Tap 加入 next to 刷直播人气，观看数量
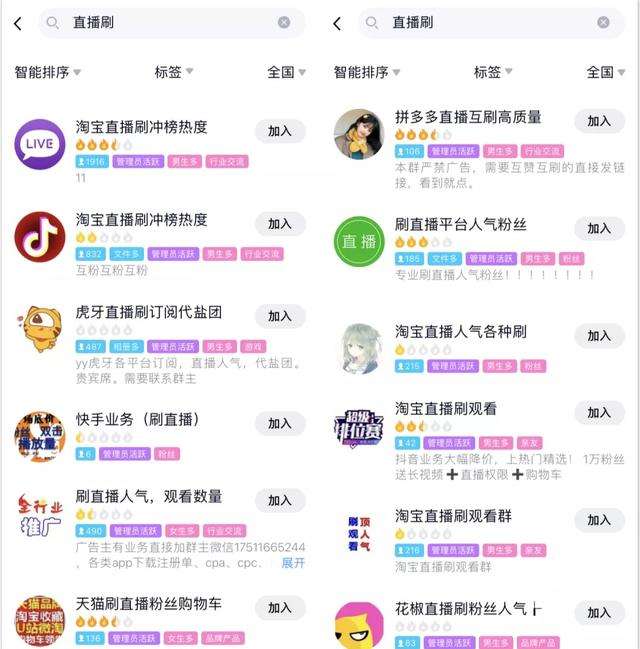Screen dimensions: 640x649 coord(280,500)
